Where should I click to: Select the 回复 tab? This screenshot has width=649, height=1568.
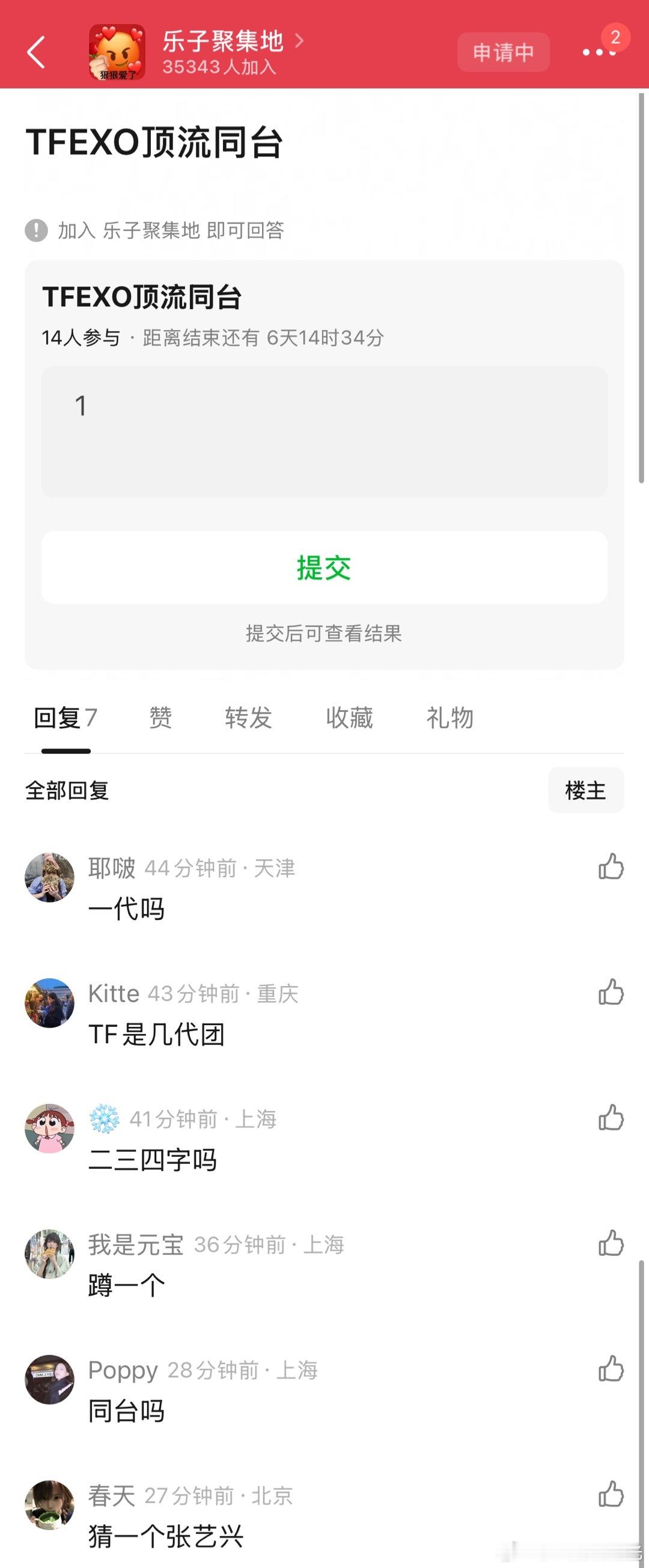[65, 717]
